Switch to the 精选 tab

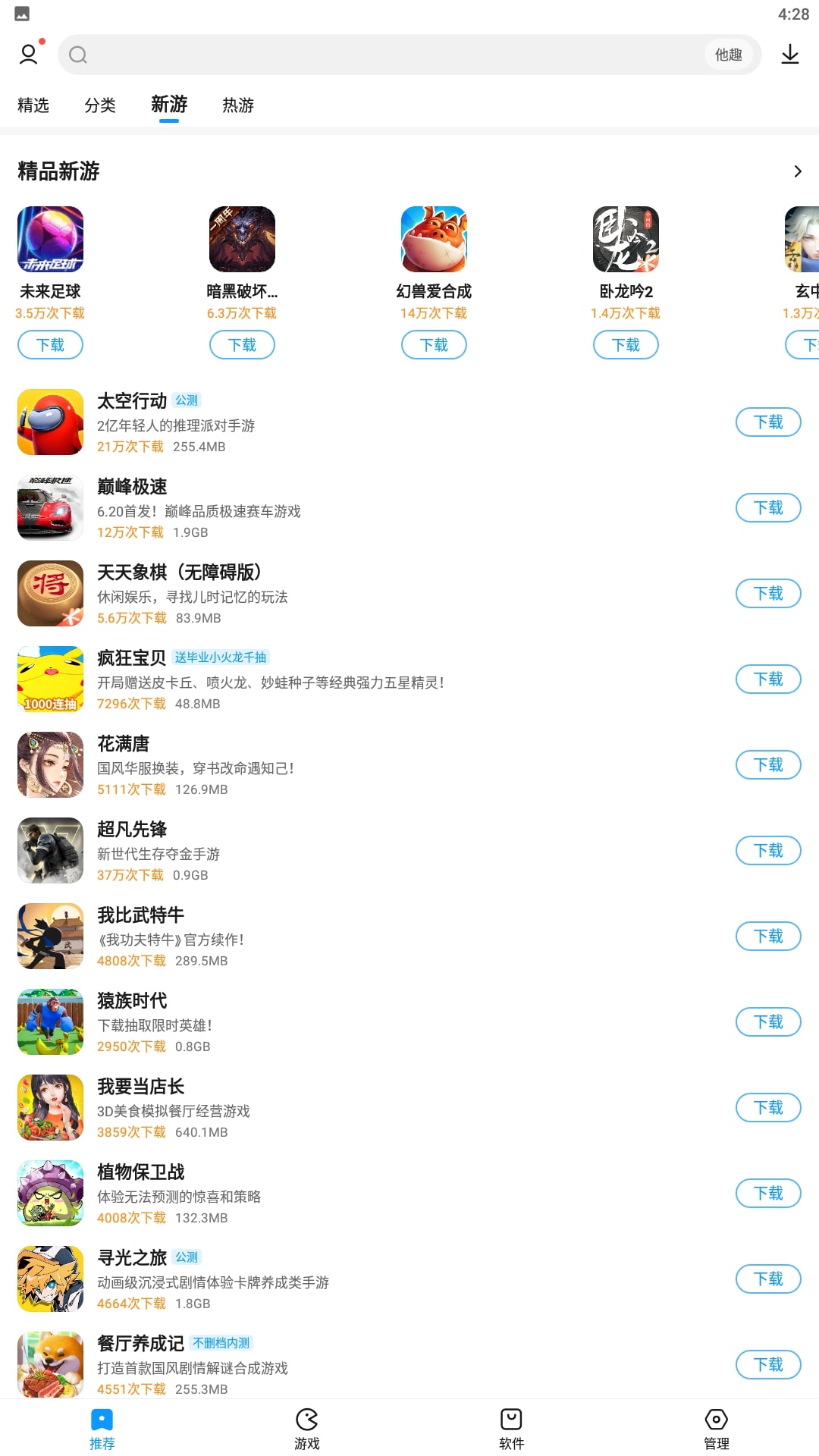point(33,105)
